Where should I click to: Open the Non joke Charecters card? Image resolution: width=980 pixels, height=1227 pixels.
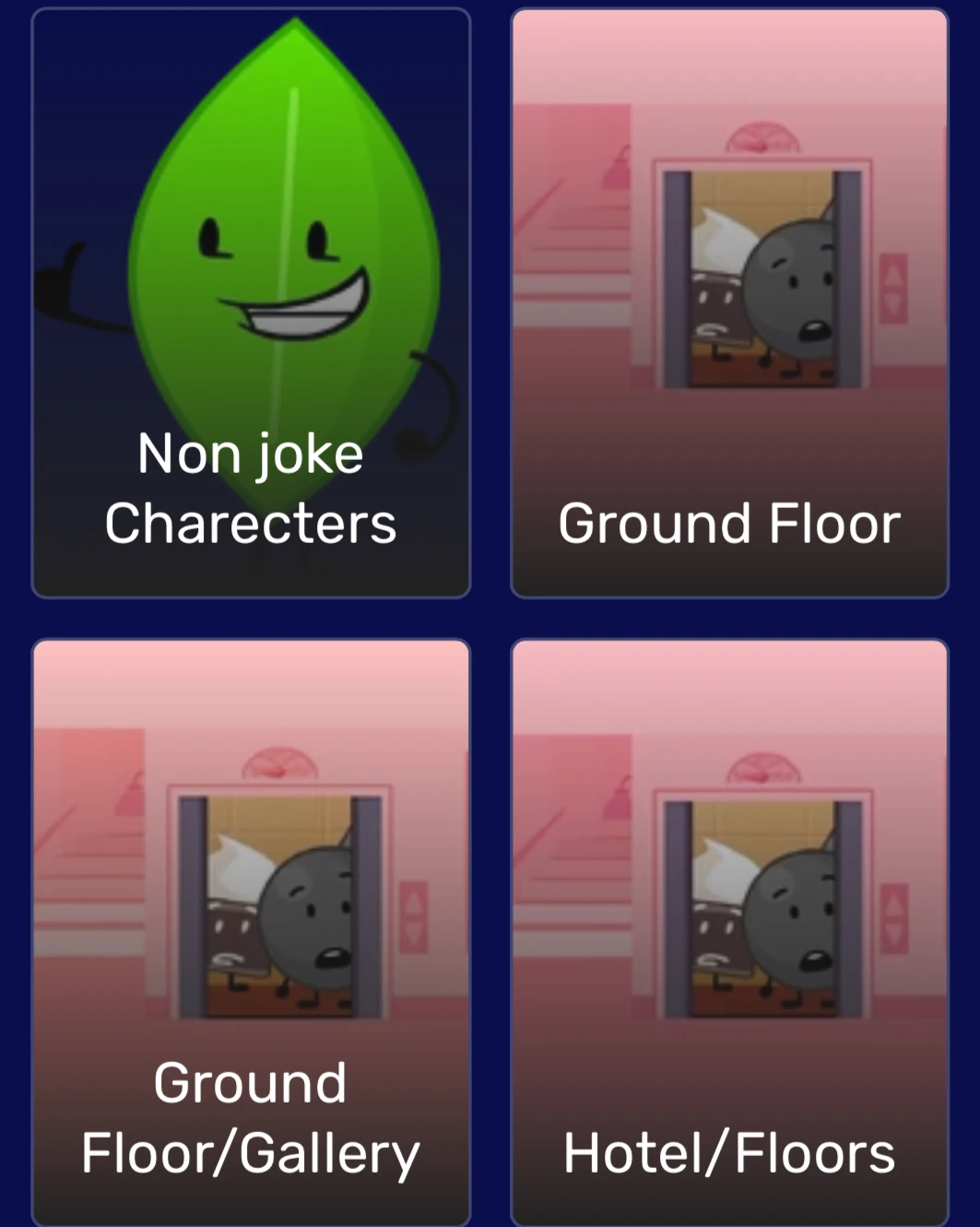pyautogui.click(x=251, y=304)
